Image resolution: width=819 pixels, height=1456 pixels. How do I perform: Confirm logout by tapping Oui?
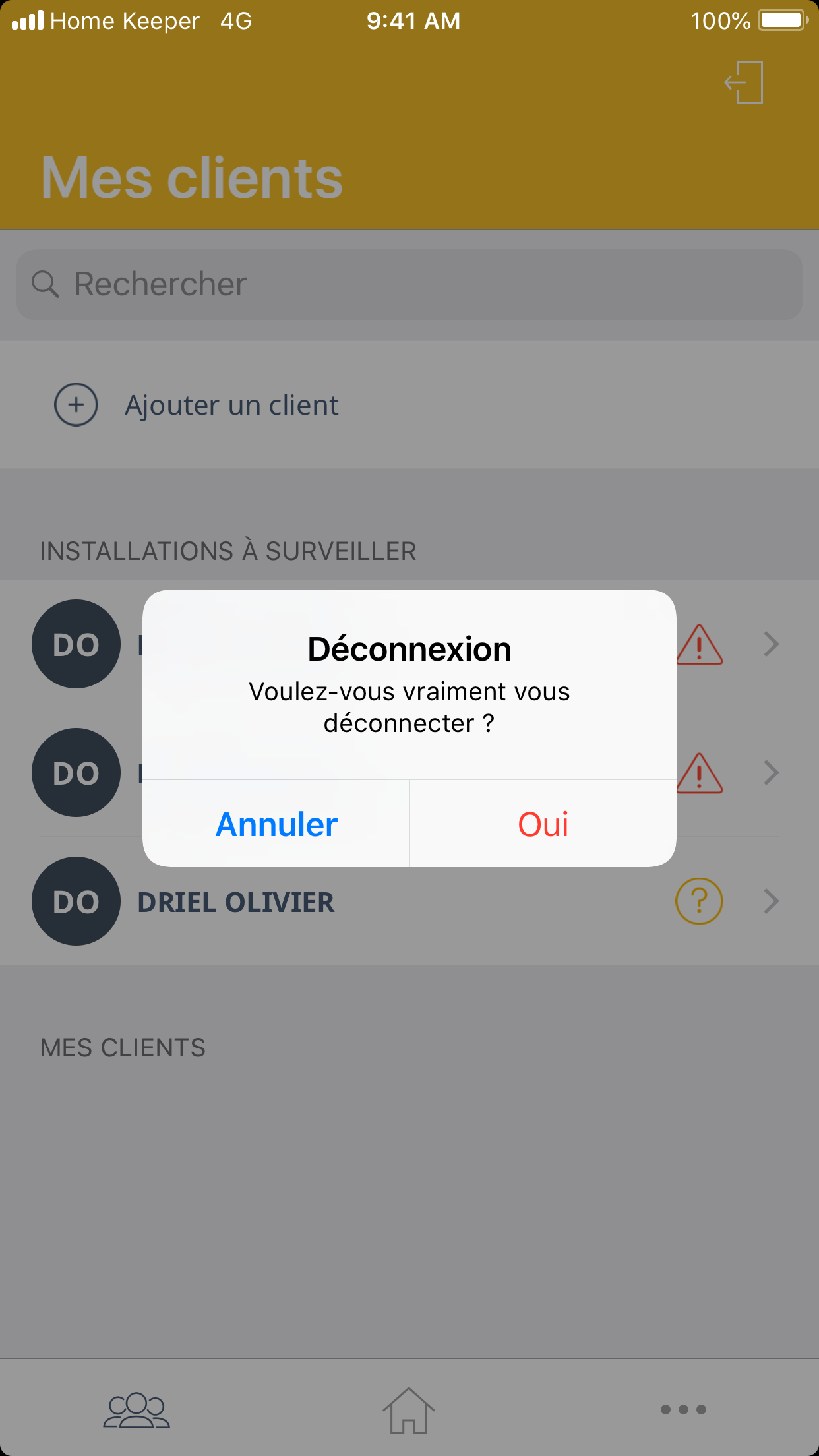coord(543,824)
